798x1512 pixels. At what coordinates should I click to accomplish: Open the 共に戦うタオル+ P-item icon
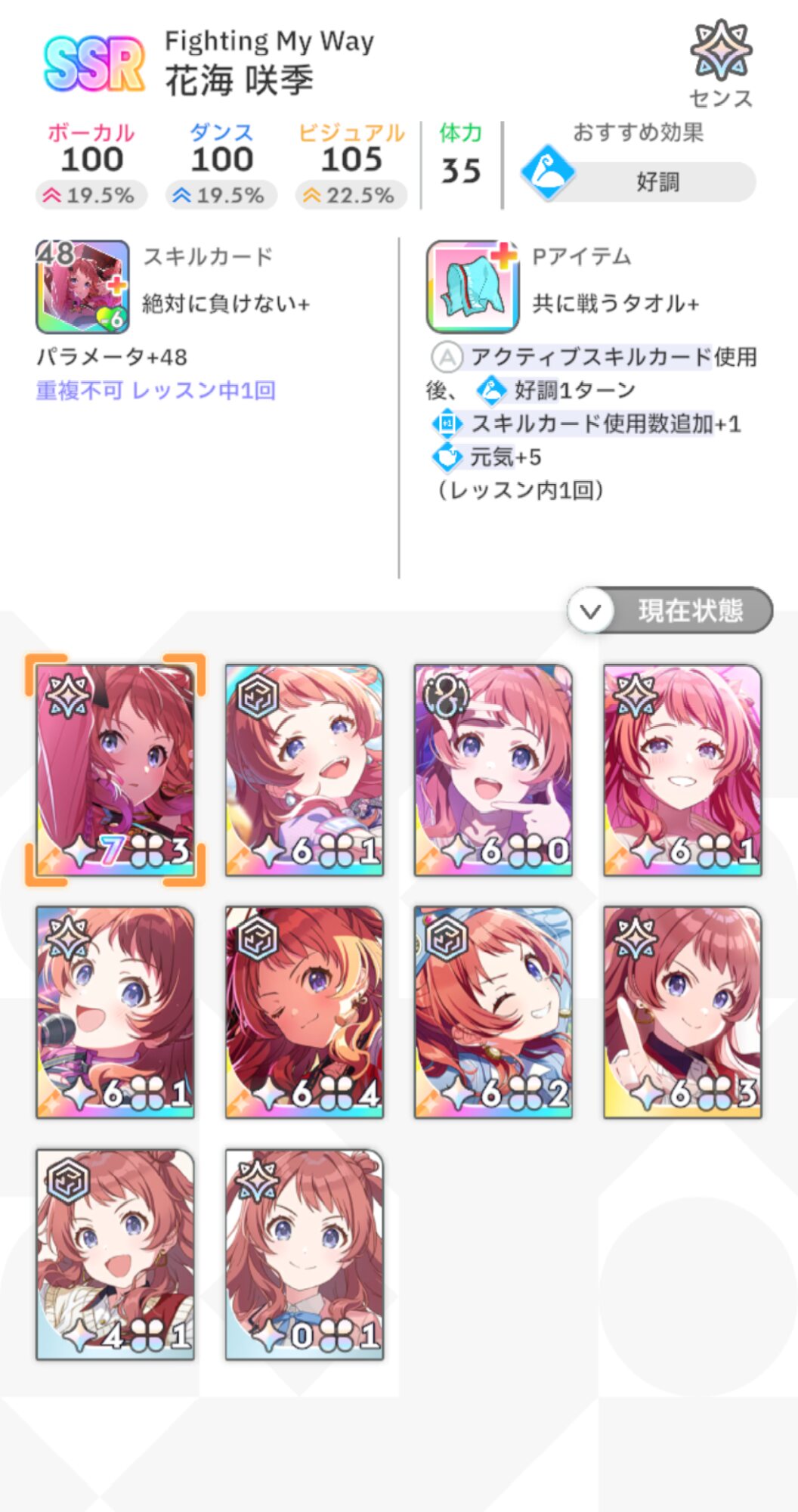coord(472,287)
